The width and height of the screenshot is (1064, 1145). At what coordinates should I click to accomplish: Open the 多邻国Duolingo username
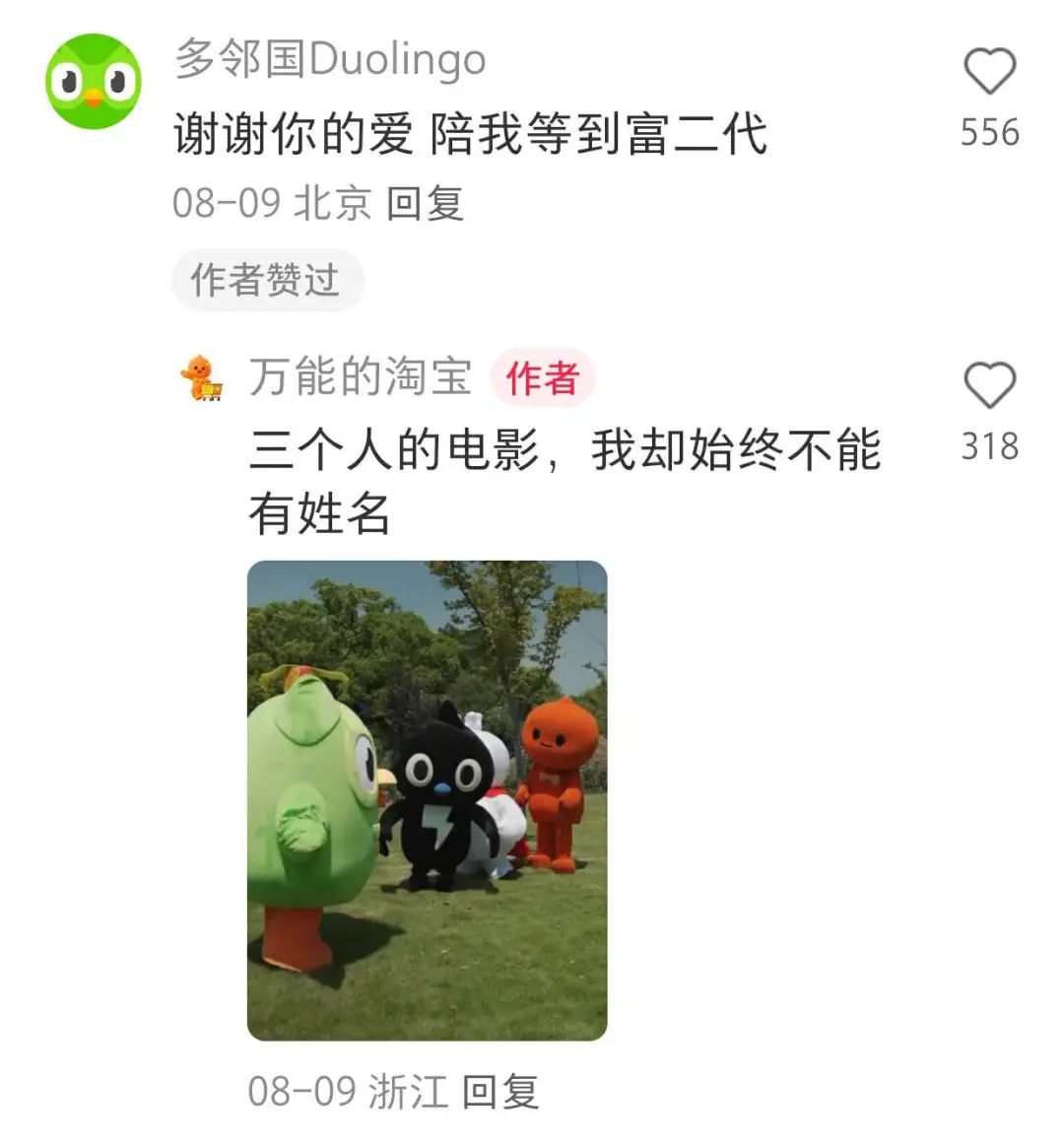point(330,60)
